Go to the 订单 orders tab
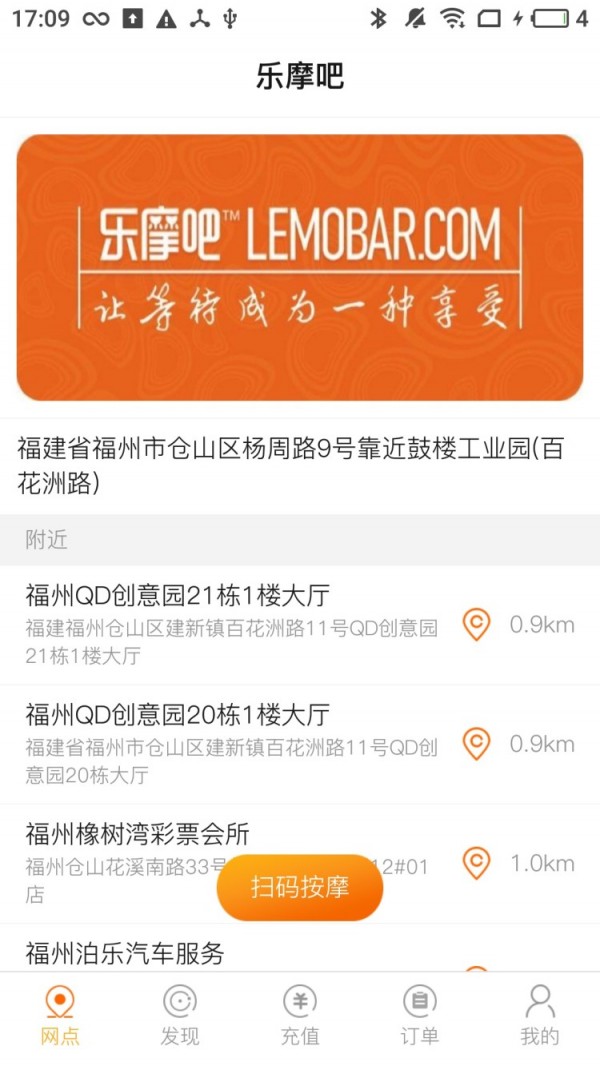The image size is (600, 1066). (x=419, y=1016)
